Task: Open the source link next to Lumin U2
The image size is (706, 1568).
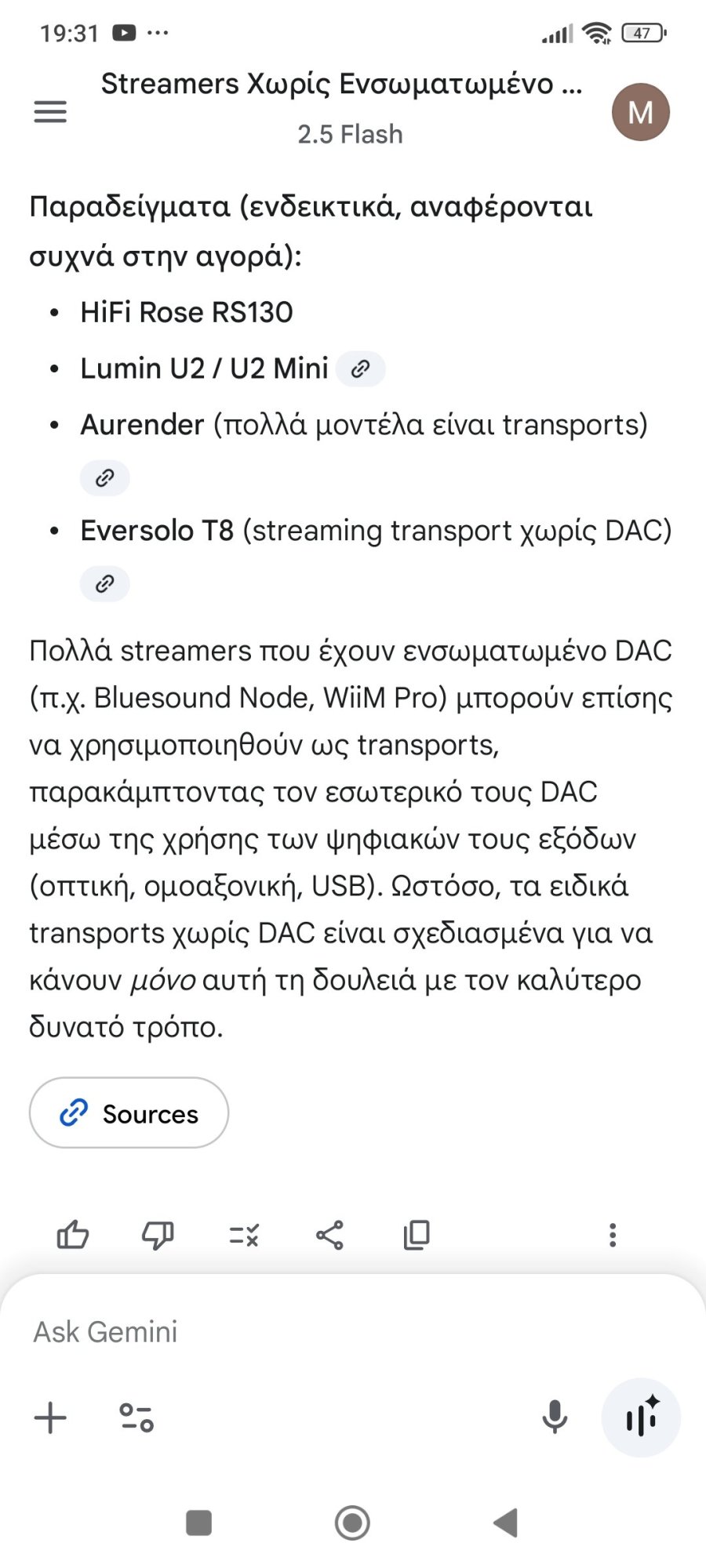Action: [x=360, y=368]
